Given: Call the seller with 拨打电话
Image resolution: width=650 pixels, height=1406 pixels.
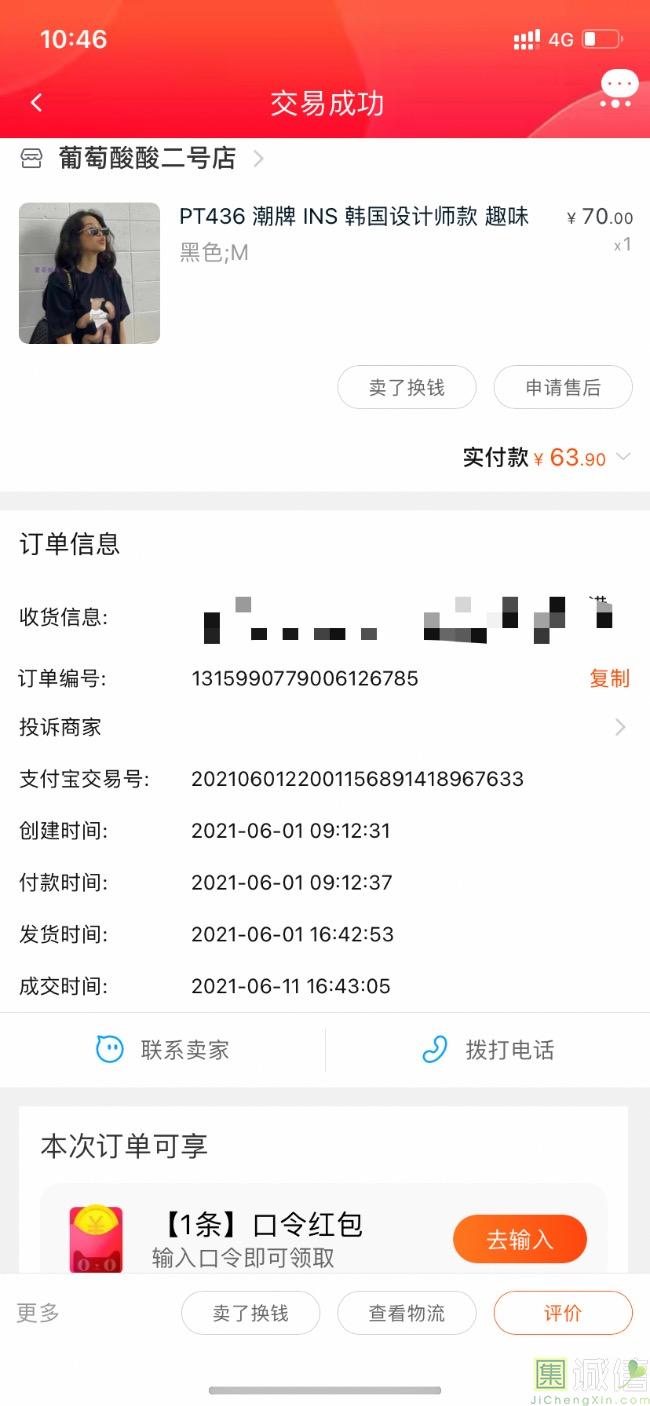Looking at the screenshot, I should 488,1050.
